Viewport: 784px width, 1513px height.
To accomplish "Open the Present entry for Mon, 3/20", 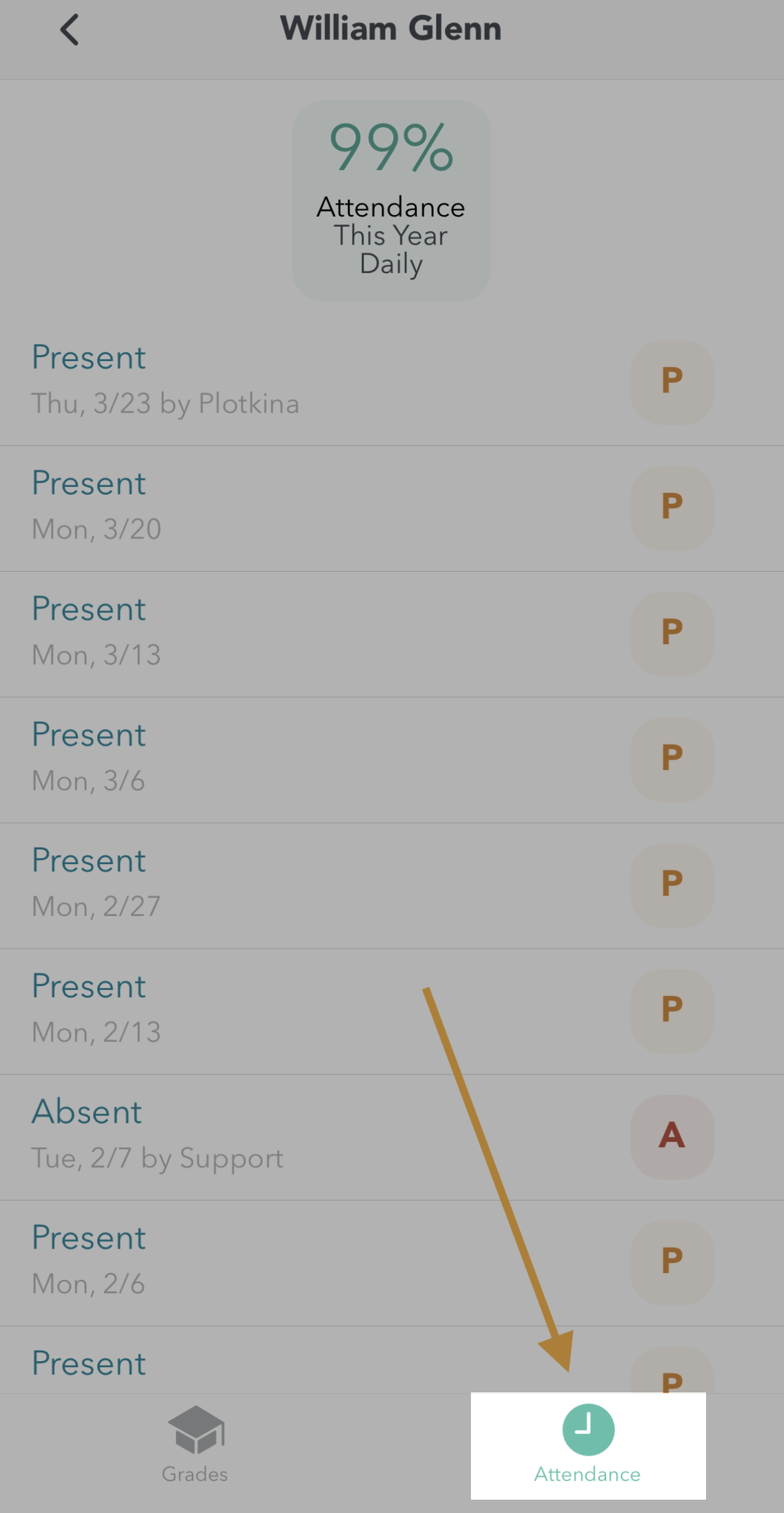I will point(392,508).
